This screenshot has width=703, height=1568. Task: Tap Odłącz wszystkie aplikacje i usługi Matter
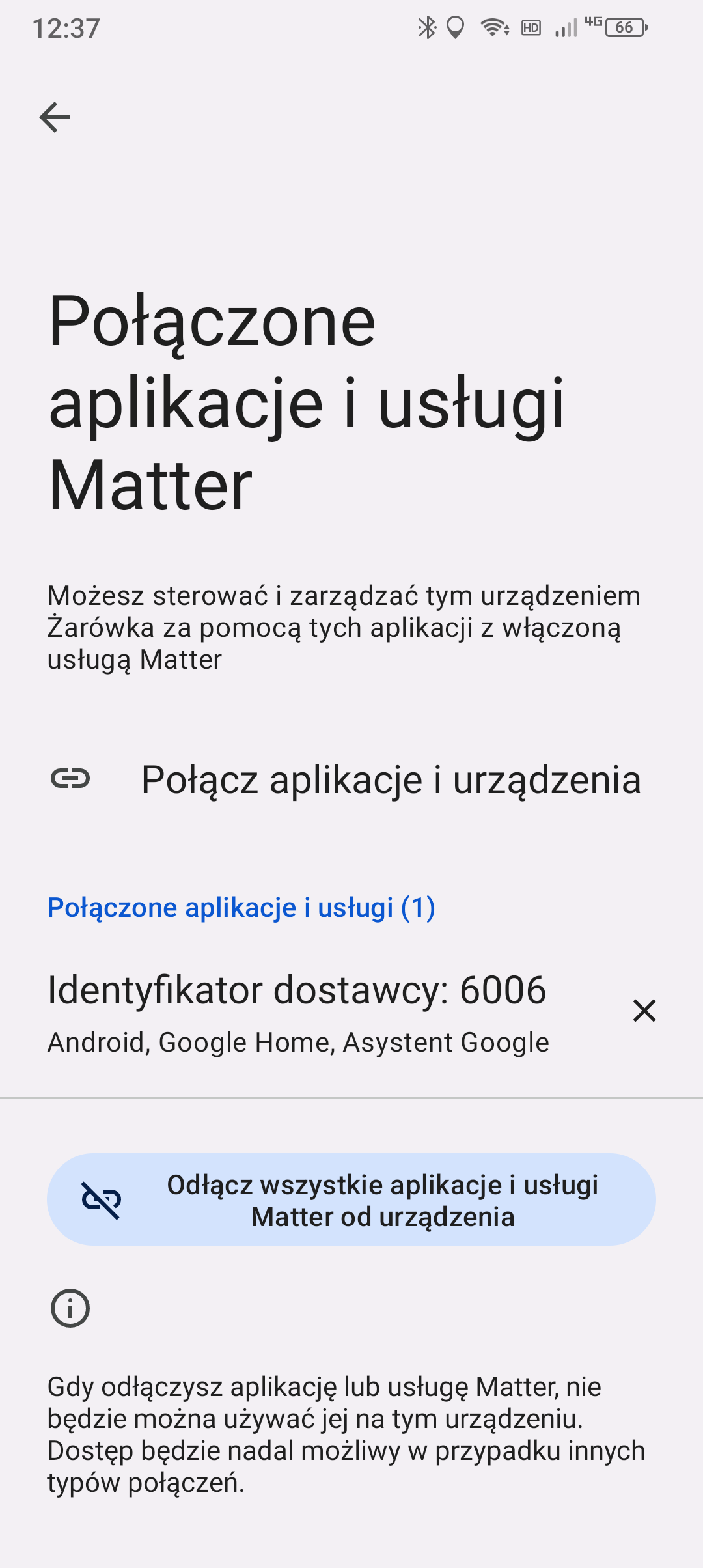351,1200
